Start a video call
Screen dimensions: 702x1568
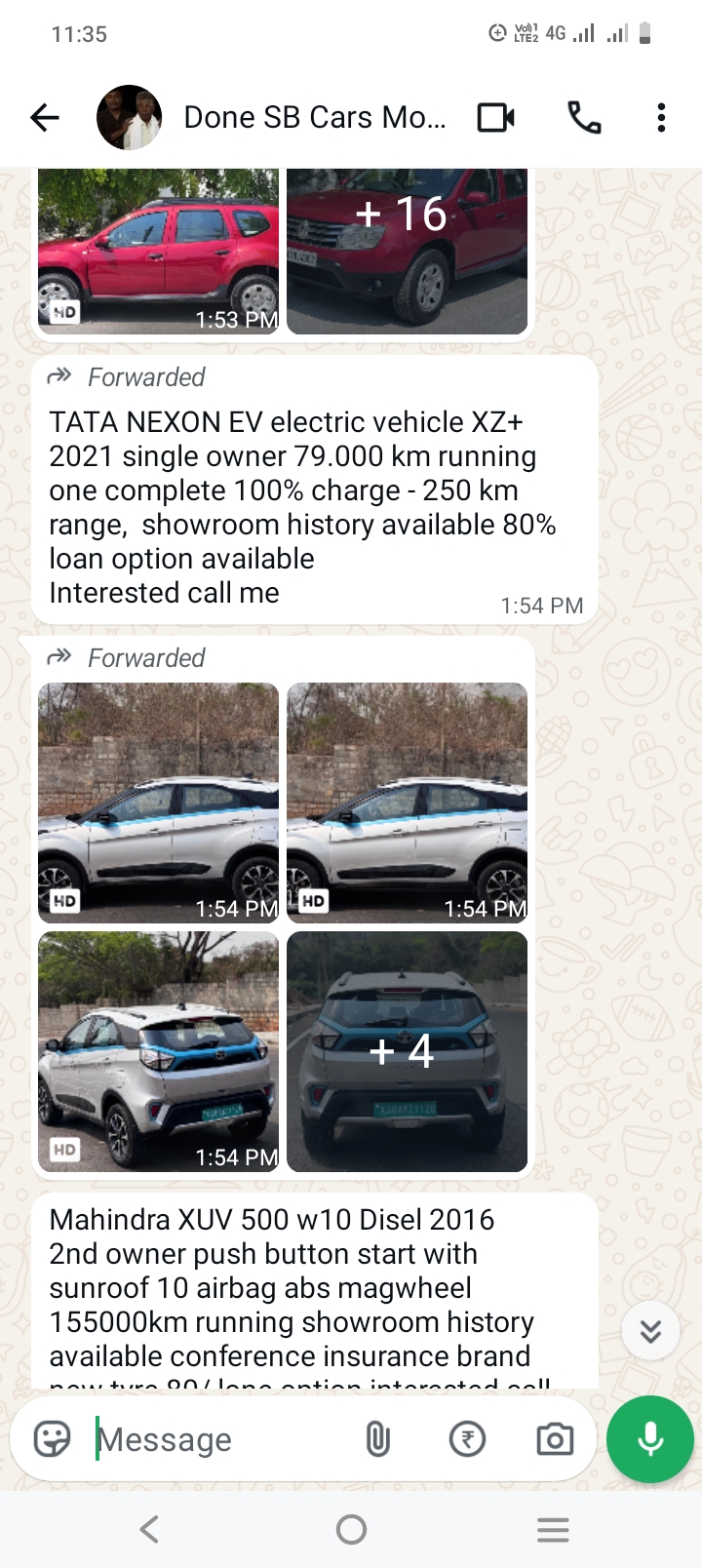coord(495,118)
